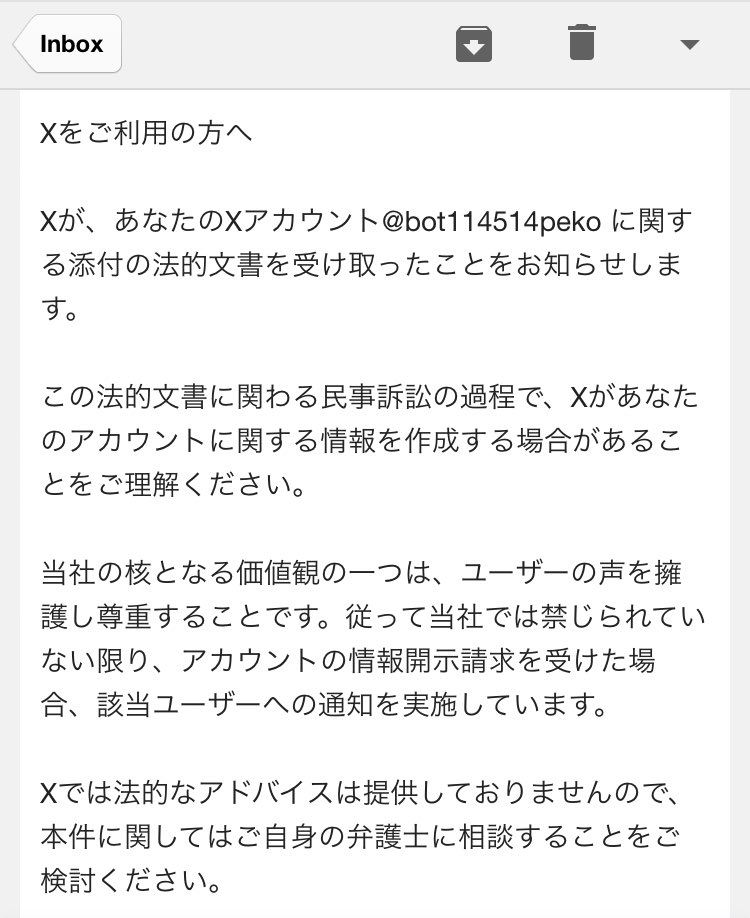Image resolution: width=750 pixels, height=918 pixels.
Task: Archive this email
Action: click(x=474, y=44)
